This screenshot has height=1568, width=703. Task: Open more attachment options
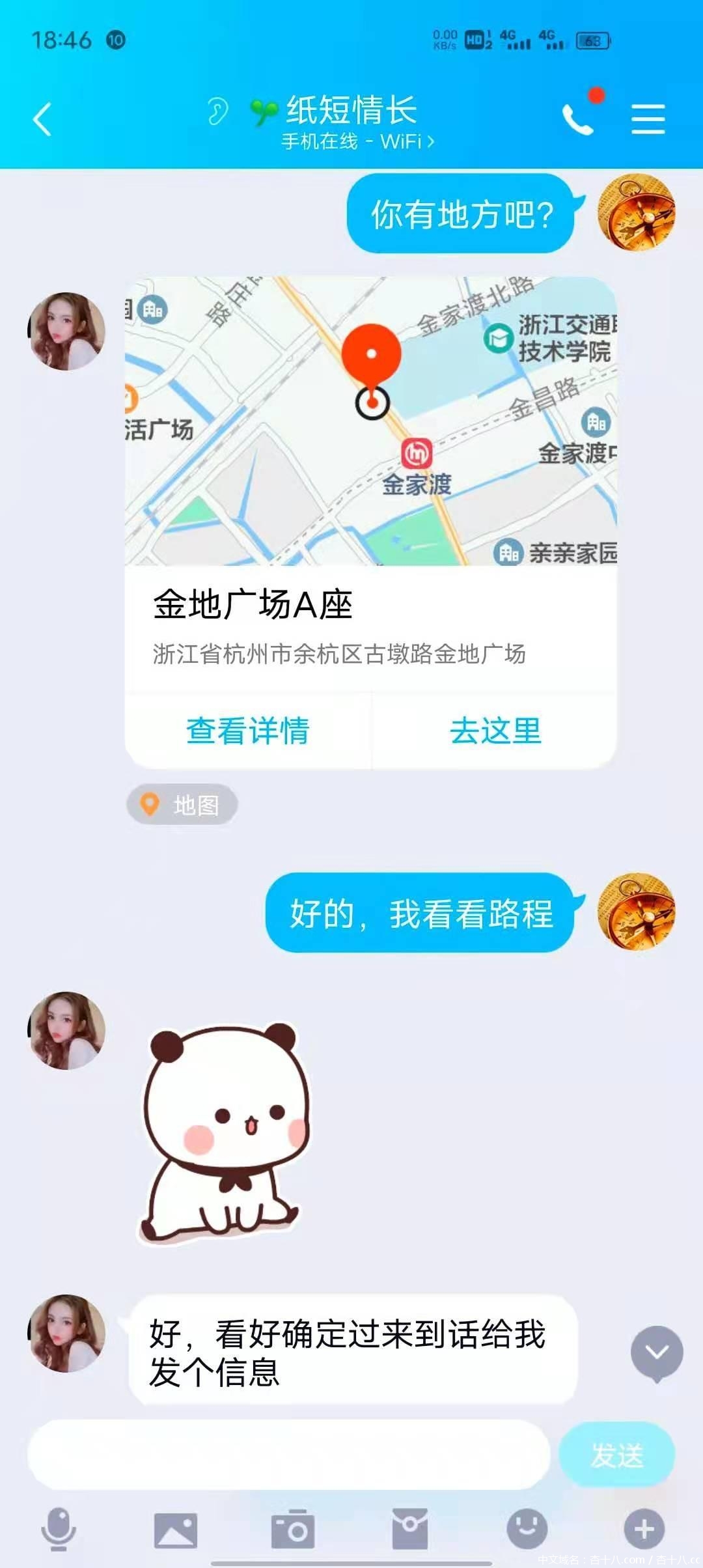point(644,1529)
